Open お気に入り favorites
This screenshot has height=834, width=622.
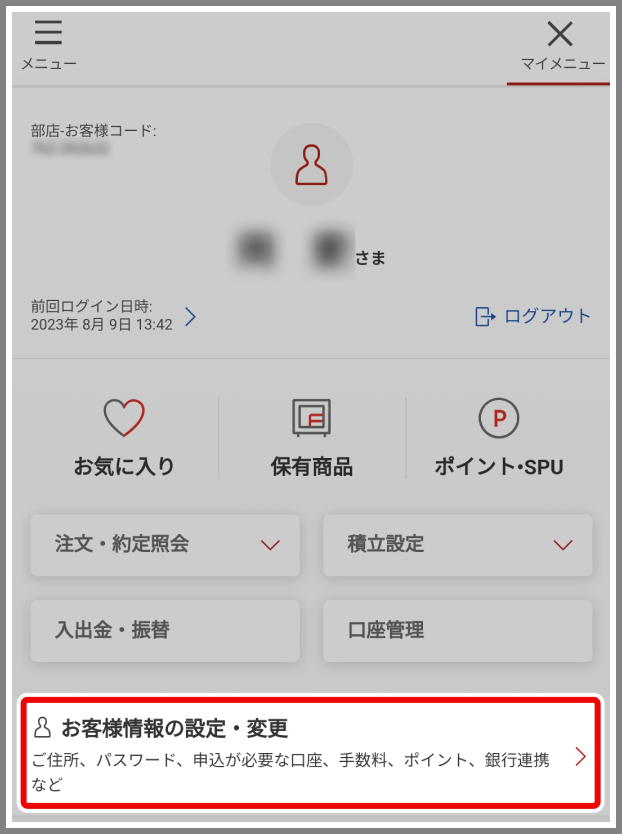124,437
